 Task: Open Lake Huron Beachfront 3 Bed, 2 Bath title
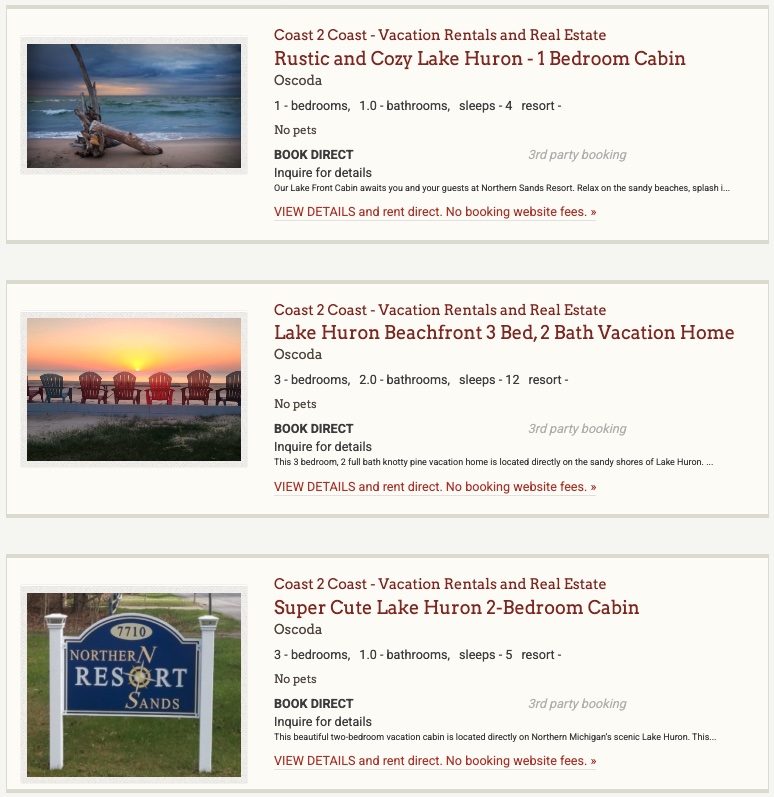coord(504,333)
